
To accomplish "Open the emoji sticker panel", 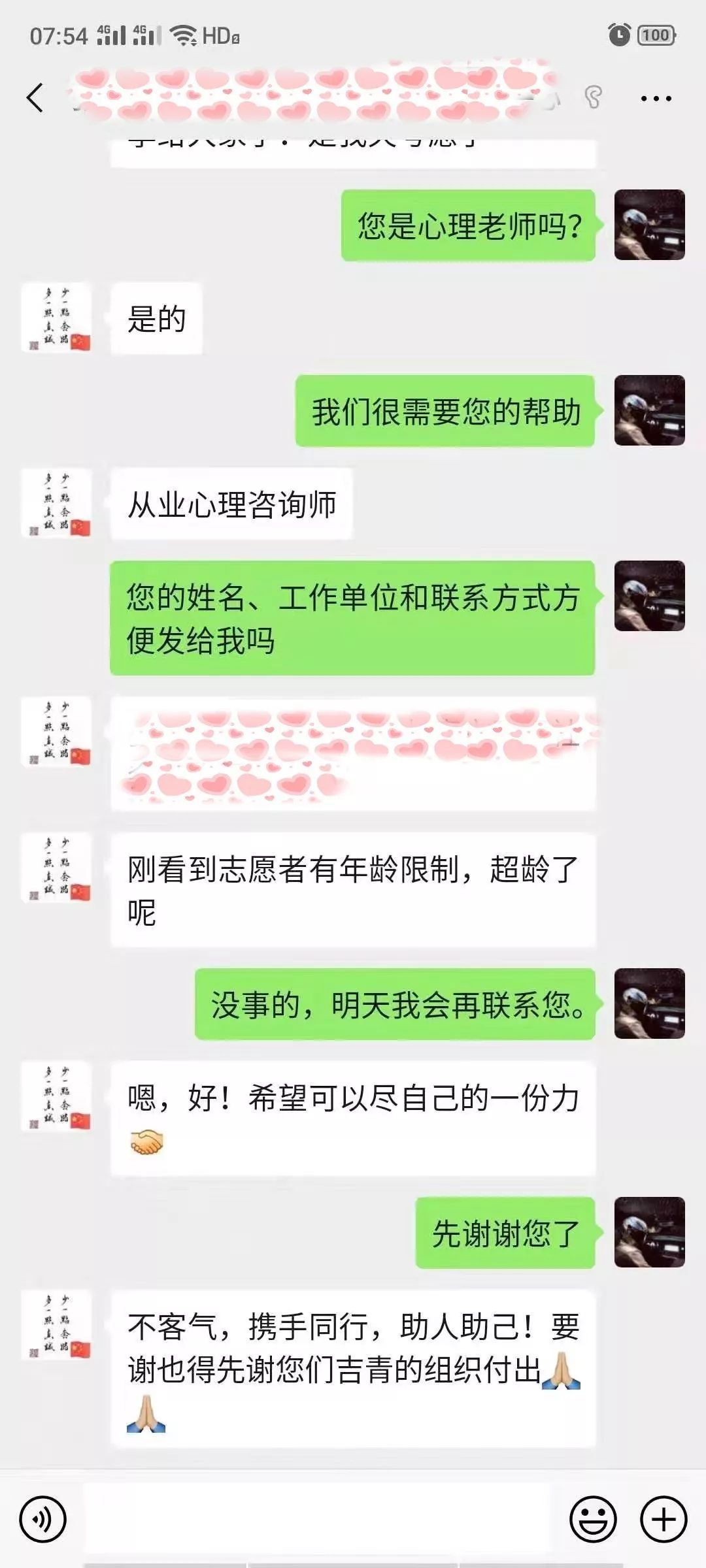I will click(x=593, y=1519).
